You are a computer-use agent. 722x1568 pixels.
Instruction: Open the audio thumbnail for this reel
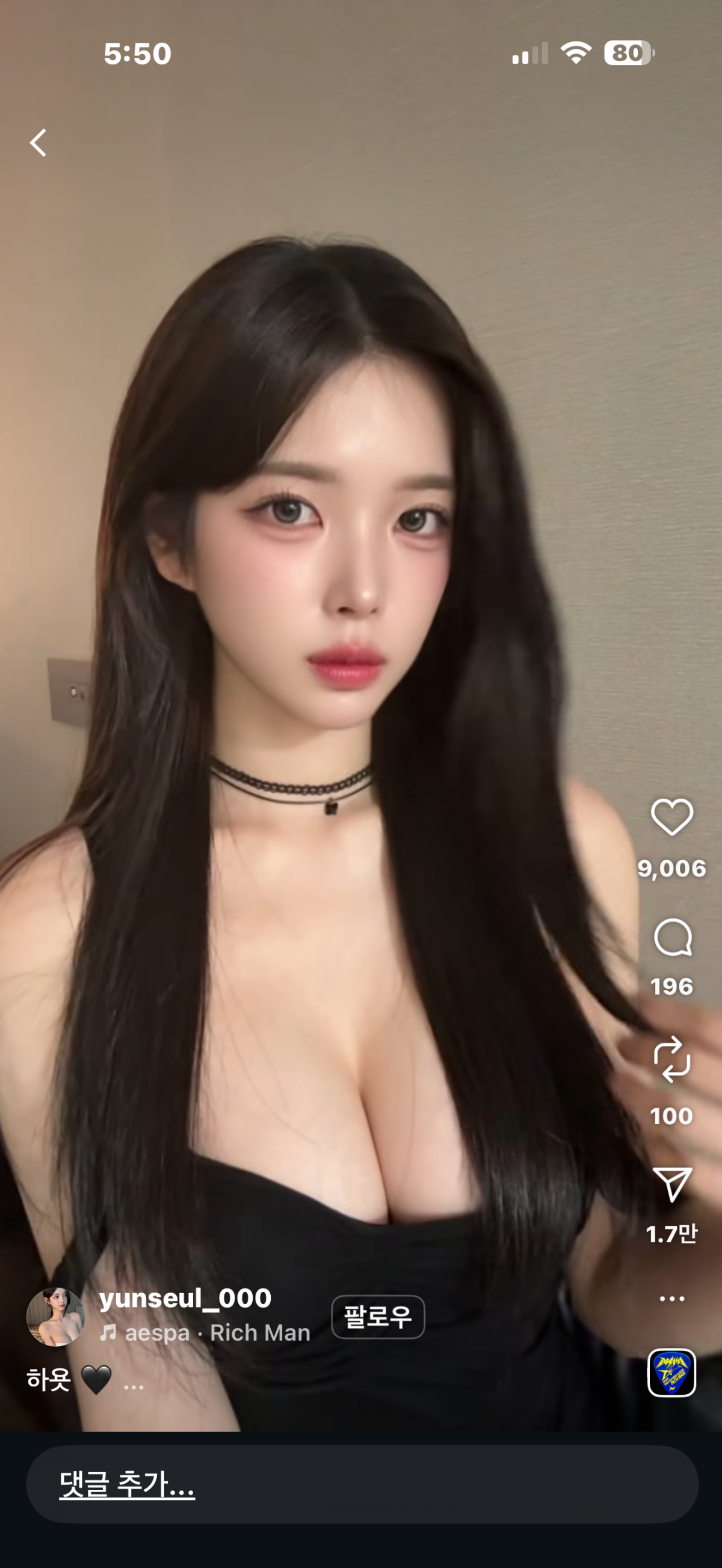[671, 1373]
